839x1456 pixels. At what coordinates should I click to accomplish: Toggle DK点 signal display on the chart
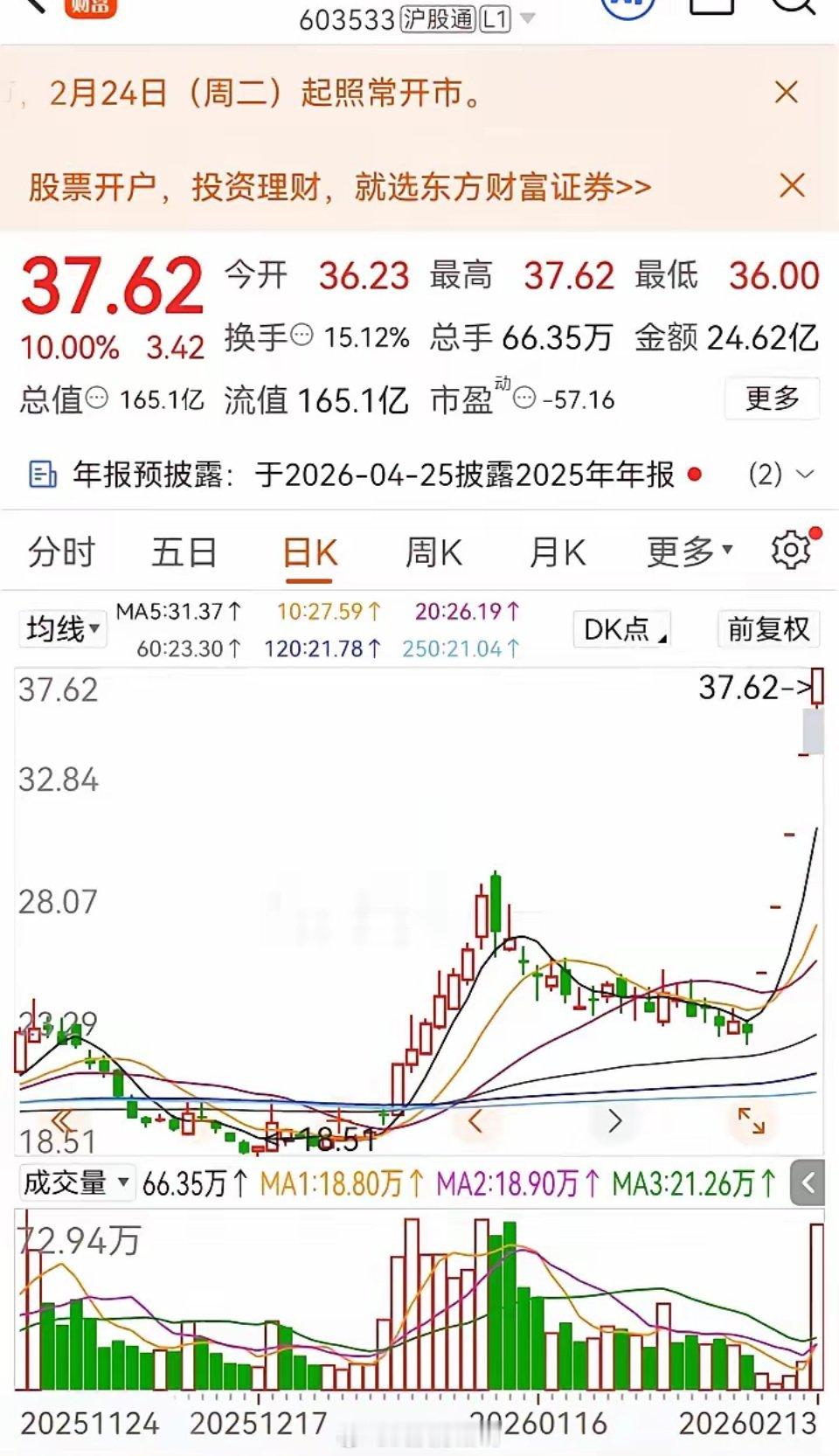pyautogui.click(x=621, y=627)
